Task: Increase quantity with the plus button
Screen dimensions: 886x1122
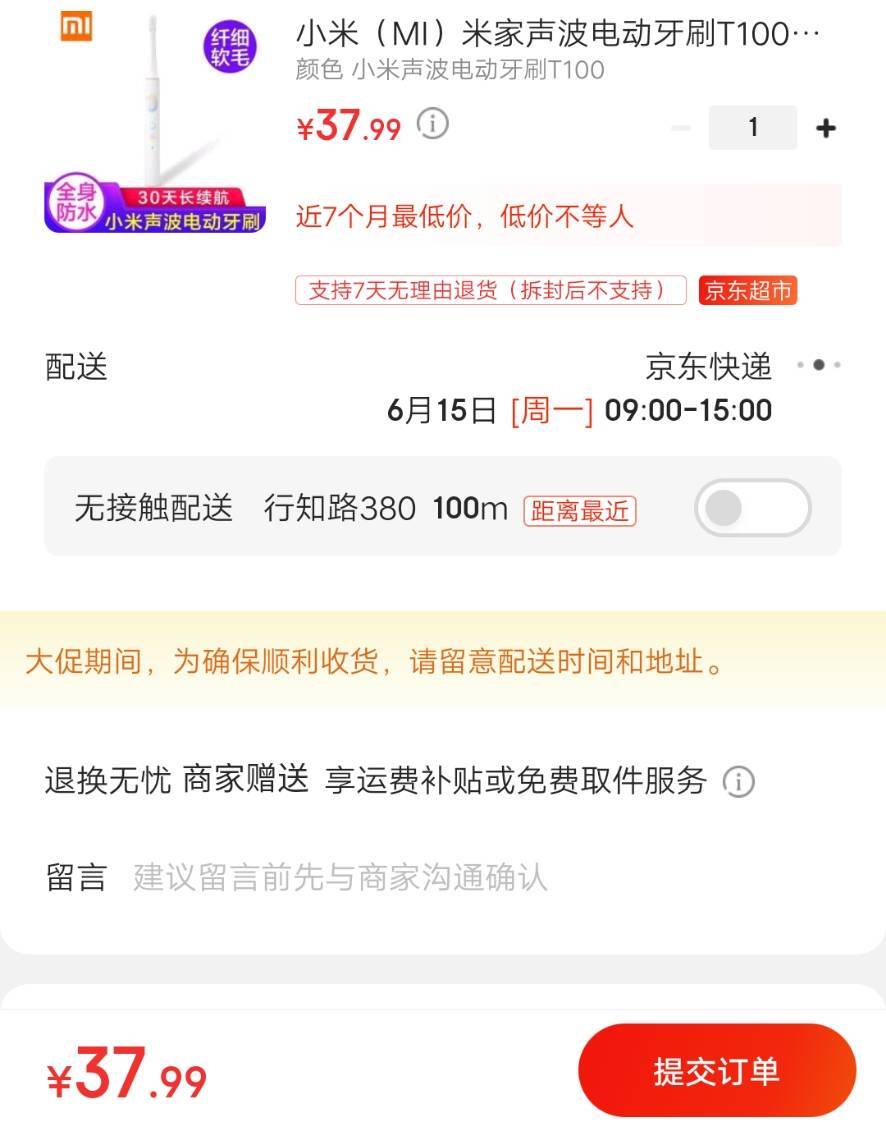Action: (x=825, y=128)
